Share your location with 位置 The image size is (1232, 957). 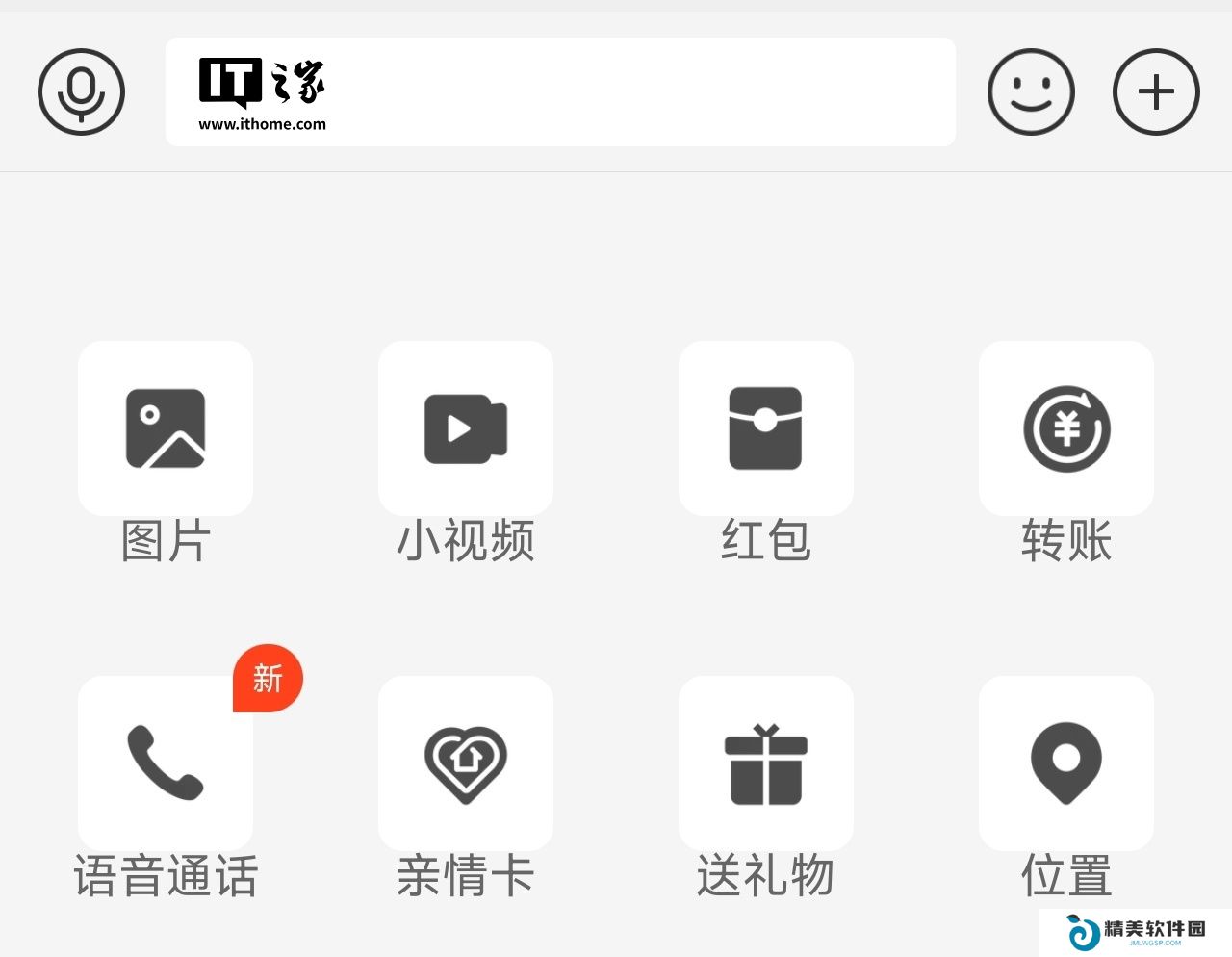[x=1066, y=763]
